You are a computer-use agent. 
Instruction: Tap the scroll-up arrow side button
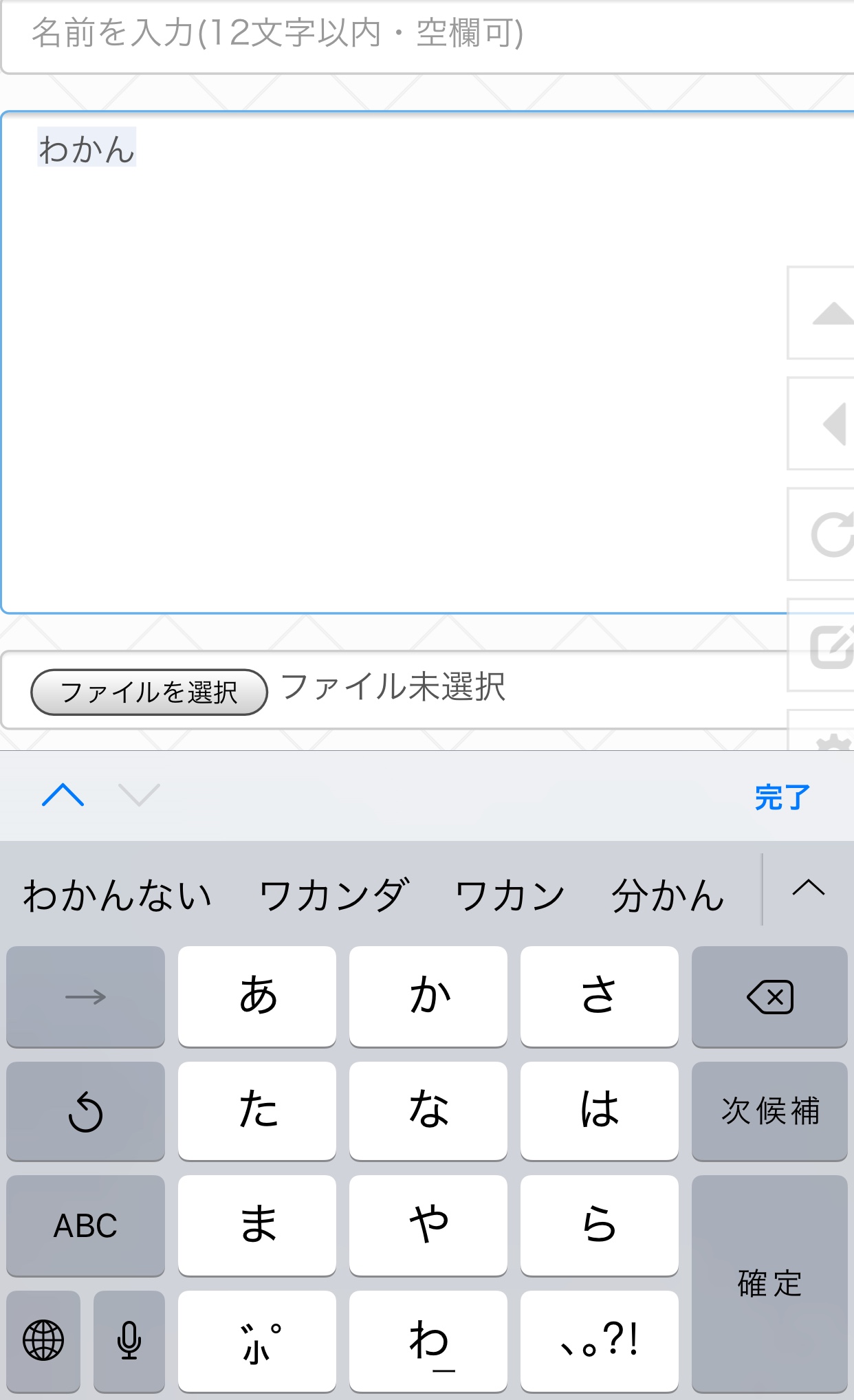822,314
